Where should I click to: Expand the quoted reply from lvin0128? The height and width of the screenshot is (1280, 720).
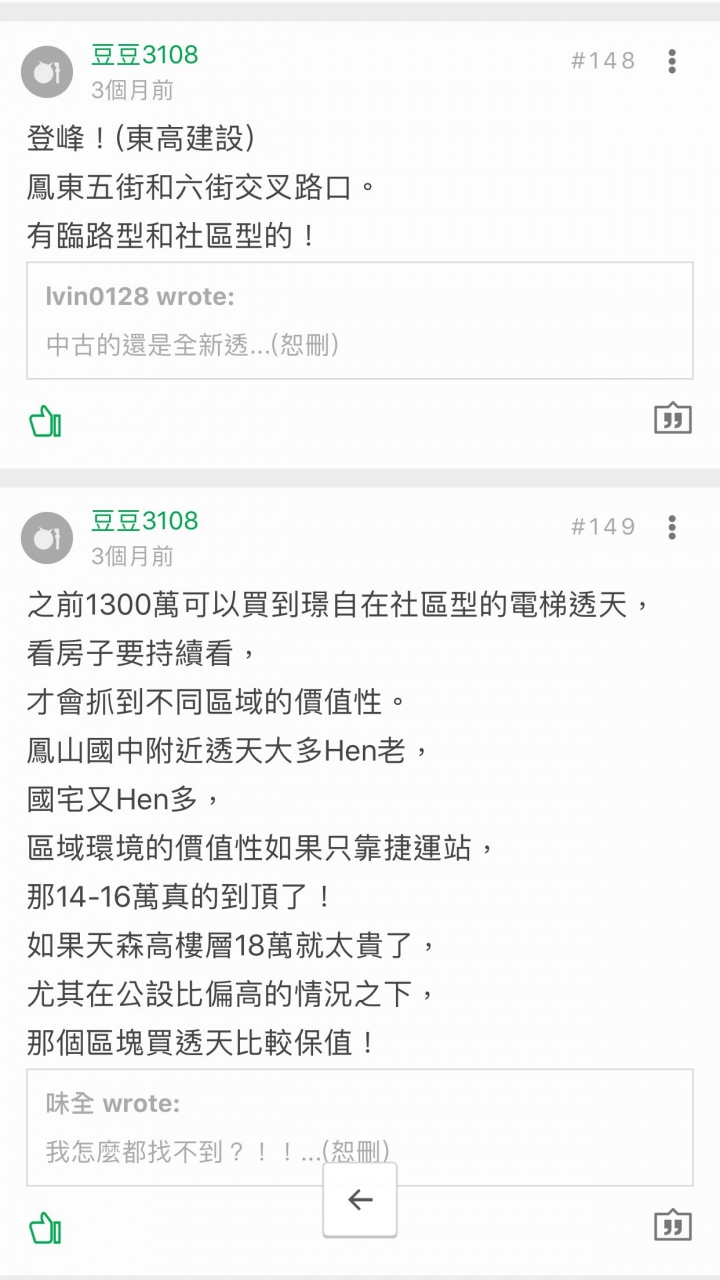(x=359, y=321)
